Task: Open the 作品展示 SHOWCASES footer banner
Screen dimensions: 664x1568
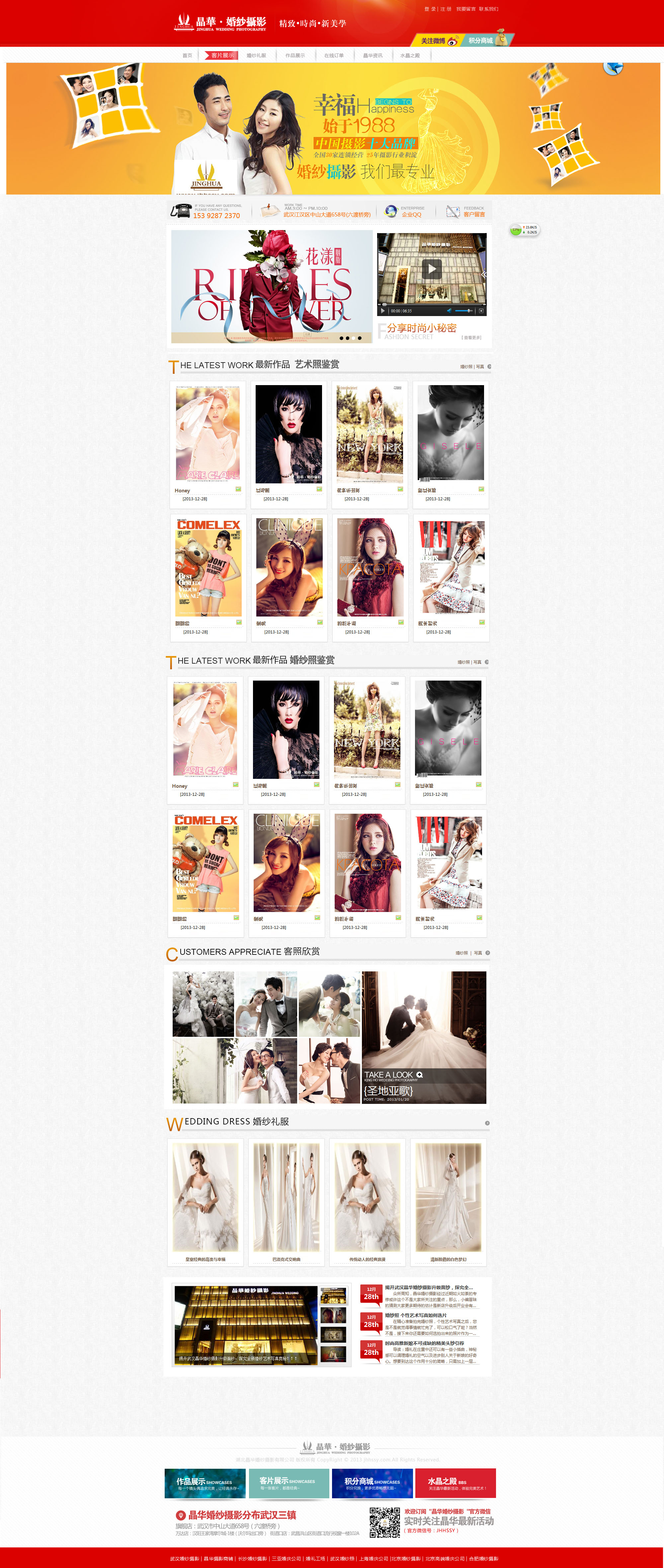Action: (205, 1483)
